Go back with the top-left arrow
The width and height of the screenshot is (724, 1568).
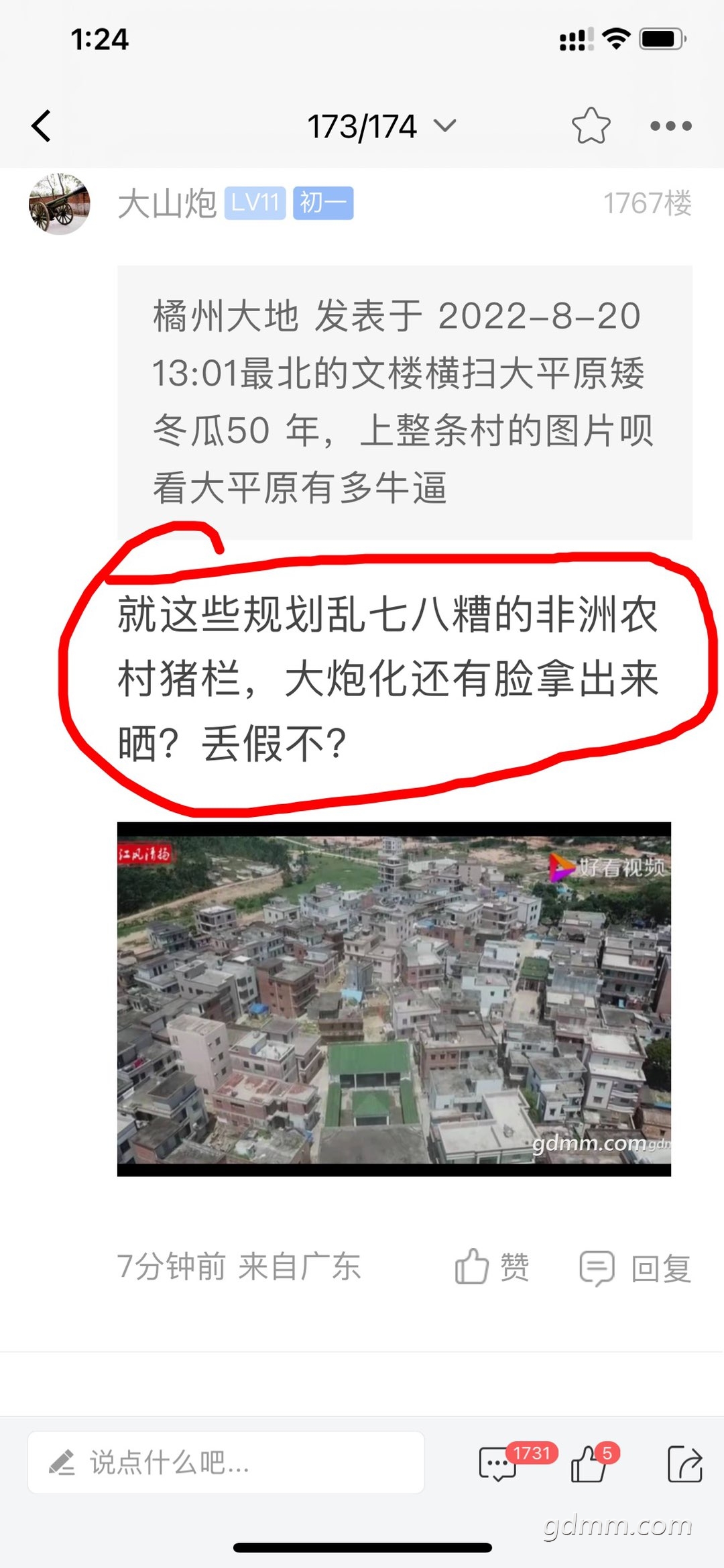(x=42, y=126)
